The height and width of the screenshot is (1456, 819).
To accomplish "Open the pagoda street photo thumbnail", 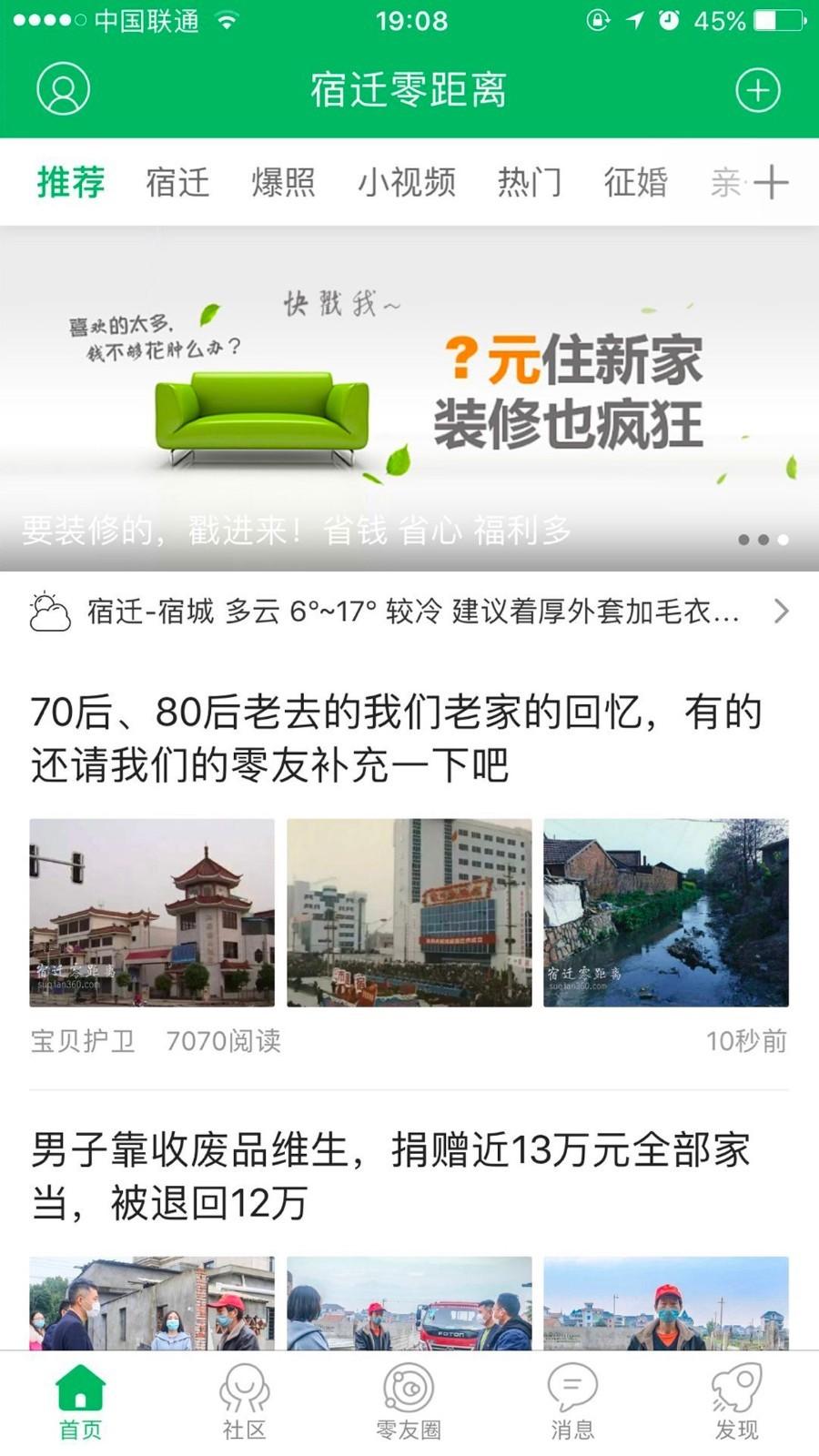I will tap(150, 915).
